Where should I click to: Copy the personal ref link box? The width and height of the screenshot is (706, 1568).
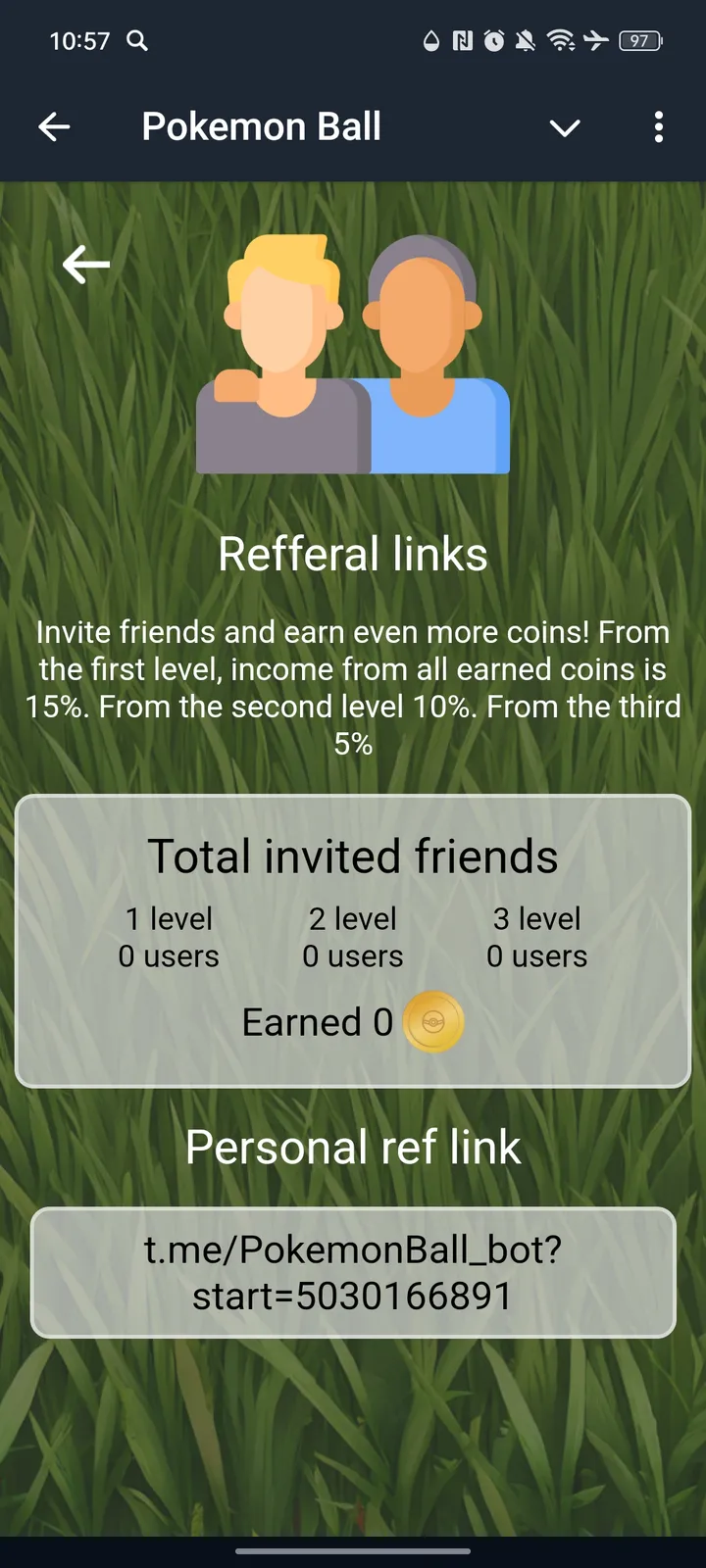pos(353,1272)
